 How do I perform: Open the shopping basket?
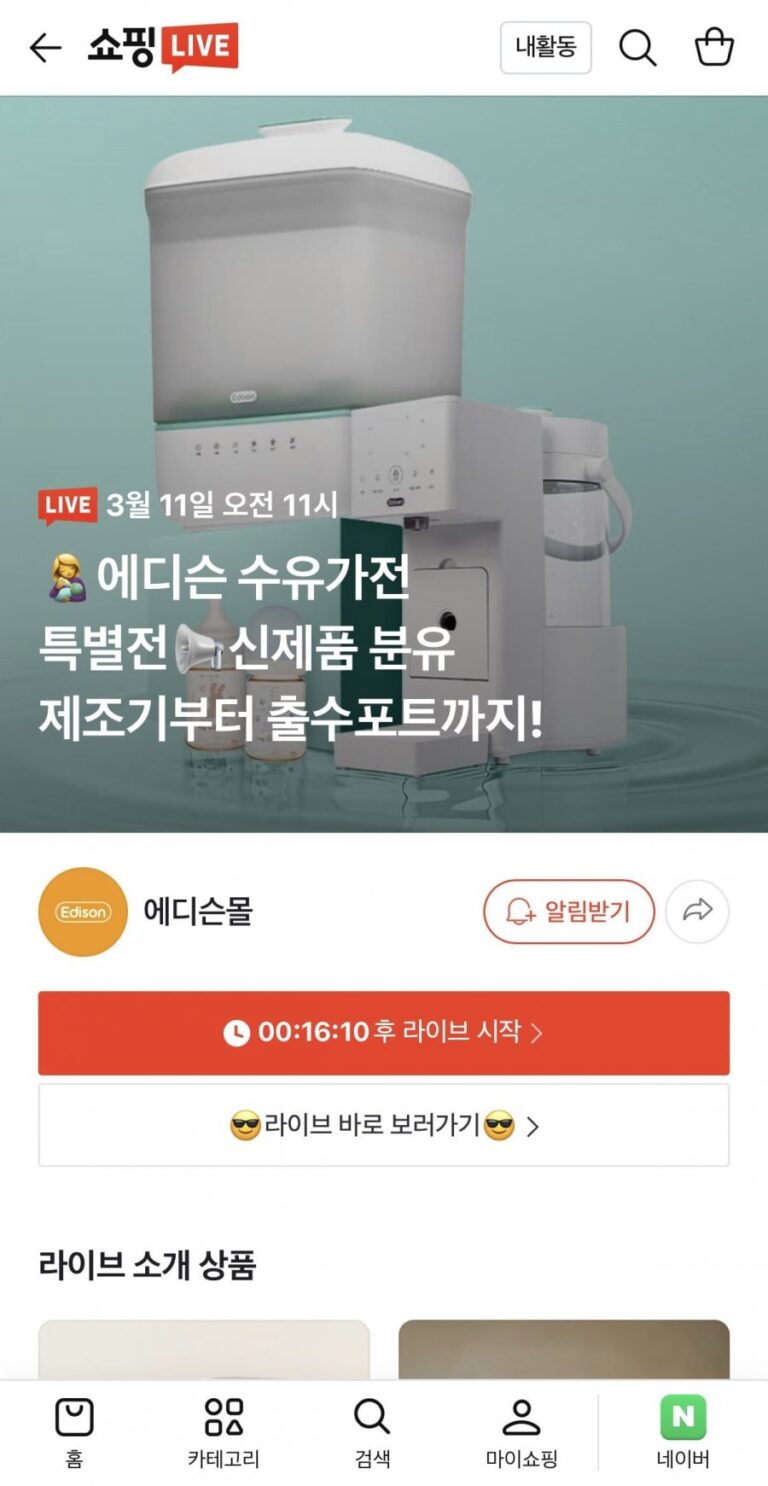714,47
